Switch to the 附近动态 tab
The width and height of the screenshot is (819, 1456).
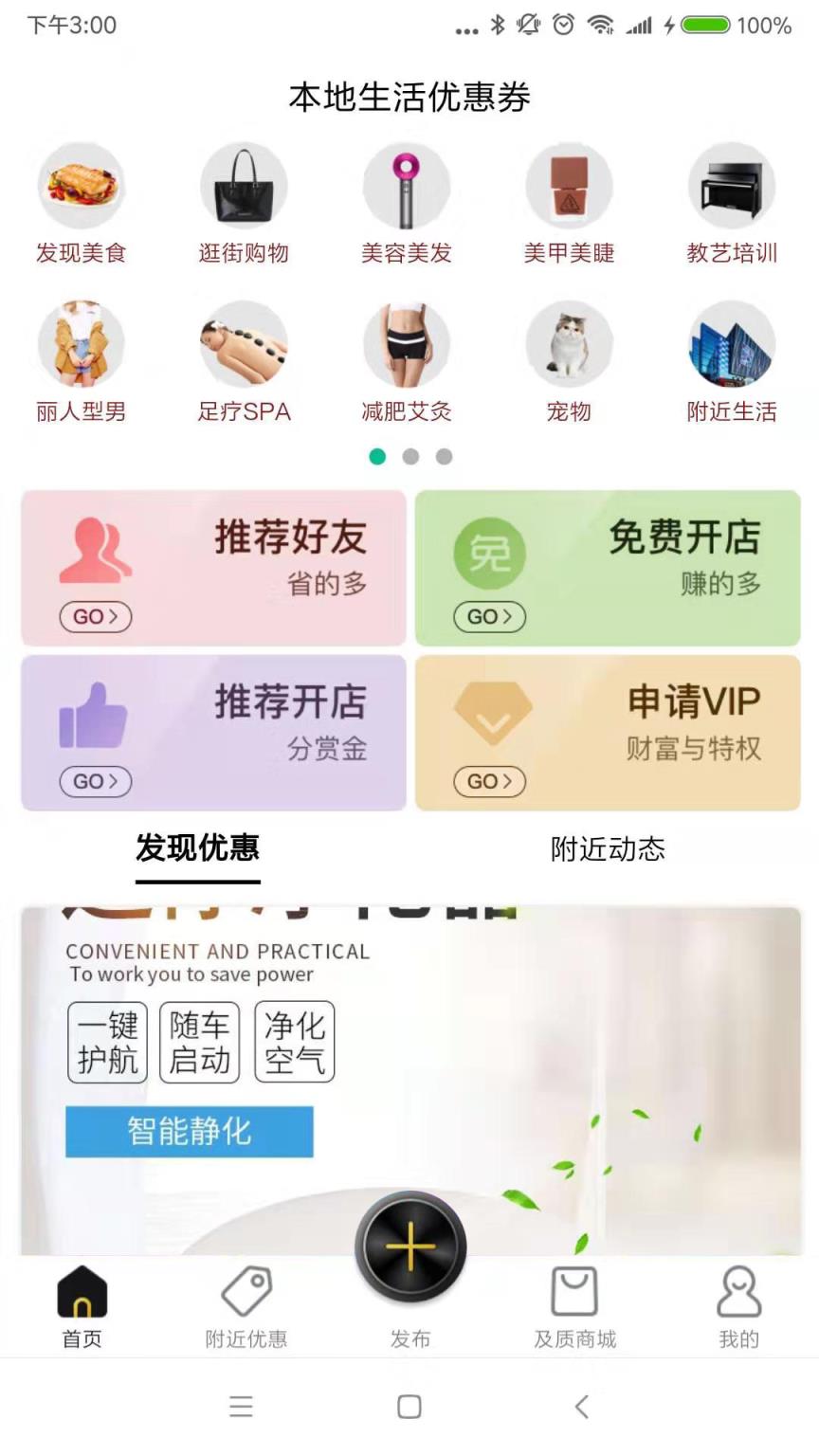[x=608, y=851]
